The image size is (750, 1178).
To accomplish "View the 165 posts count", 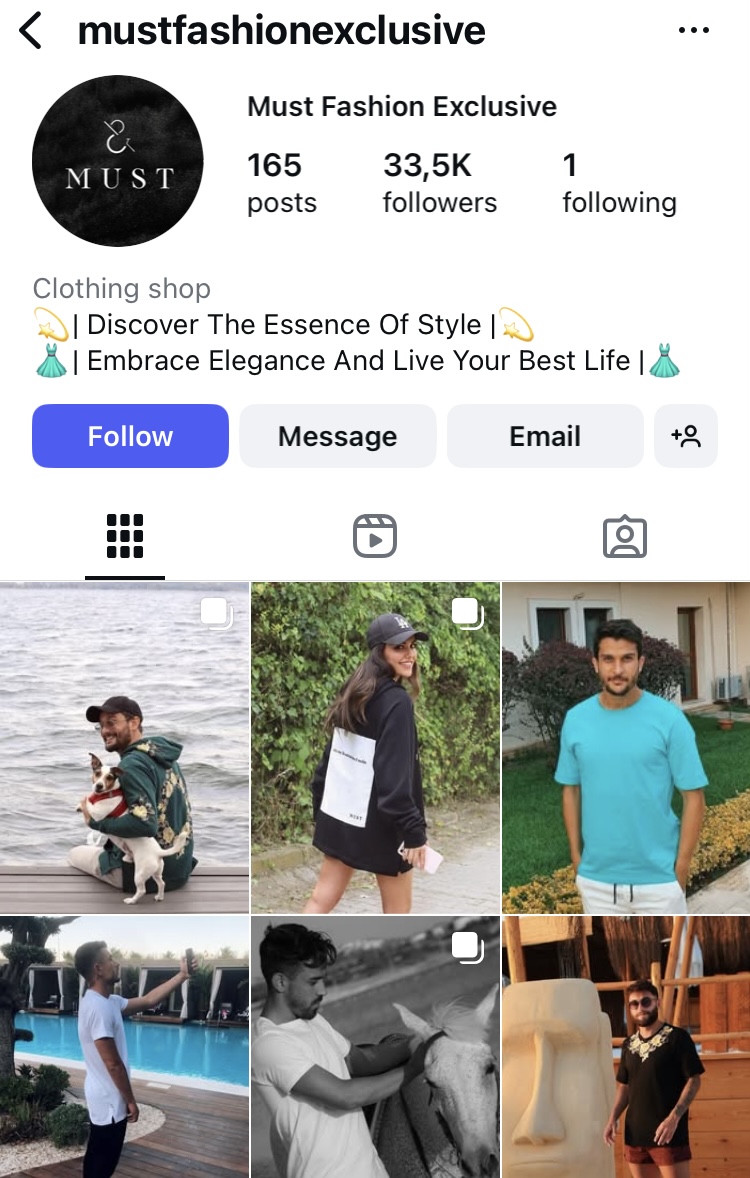I will pyautogui.click(x=281, y=182).
